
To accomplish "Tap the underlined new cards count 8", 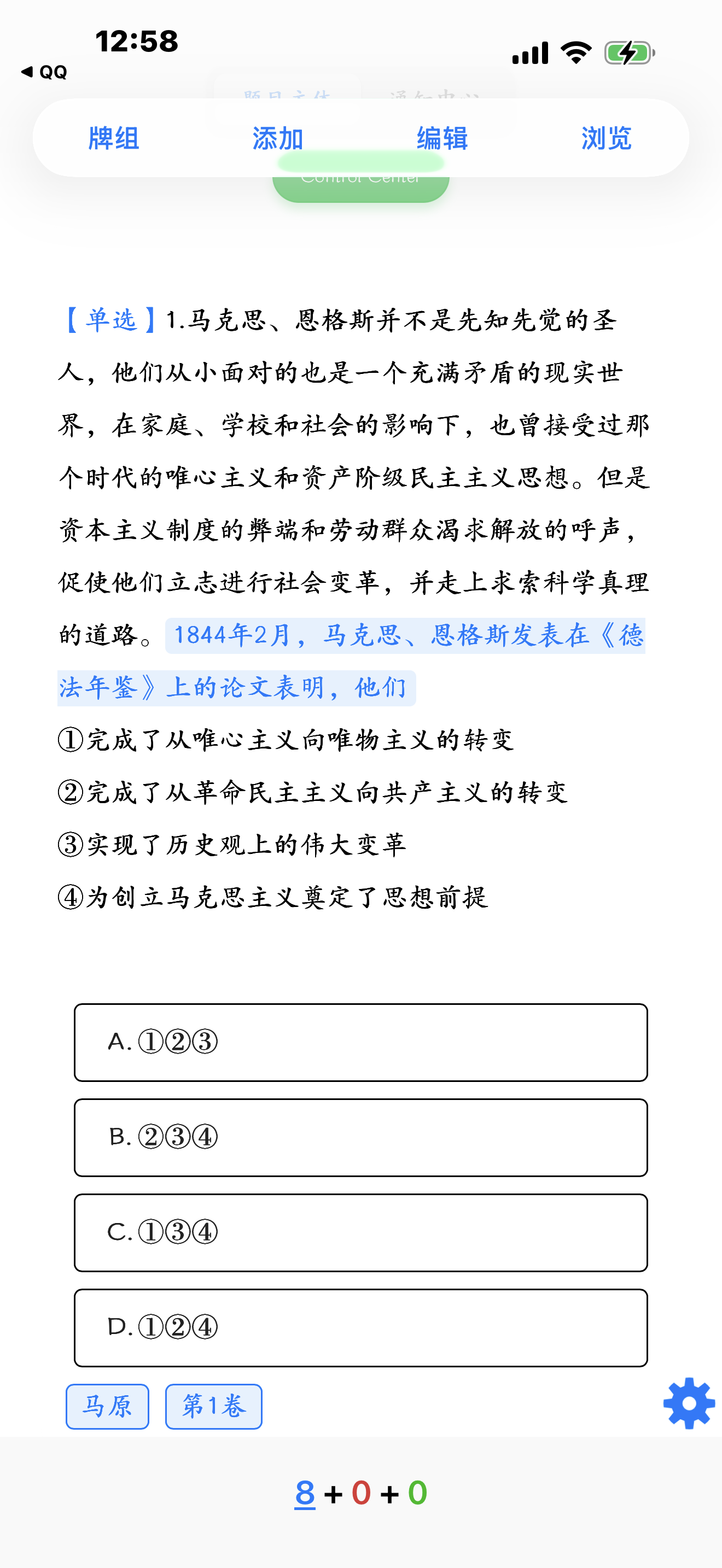I will click(305, 1493).
